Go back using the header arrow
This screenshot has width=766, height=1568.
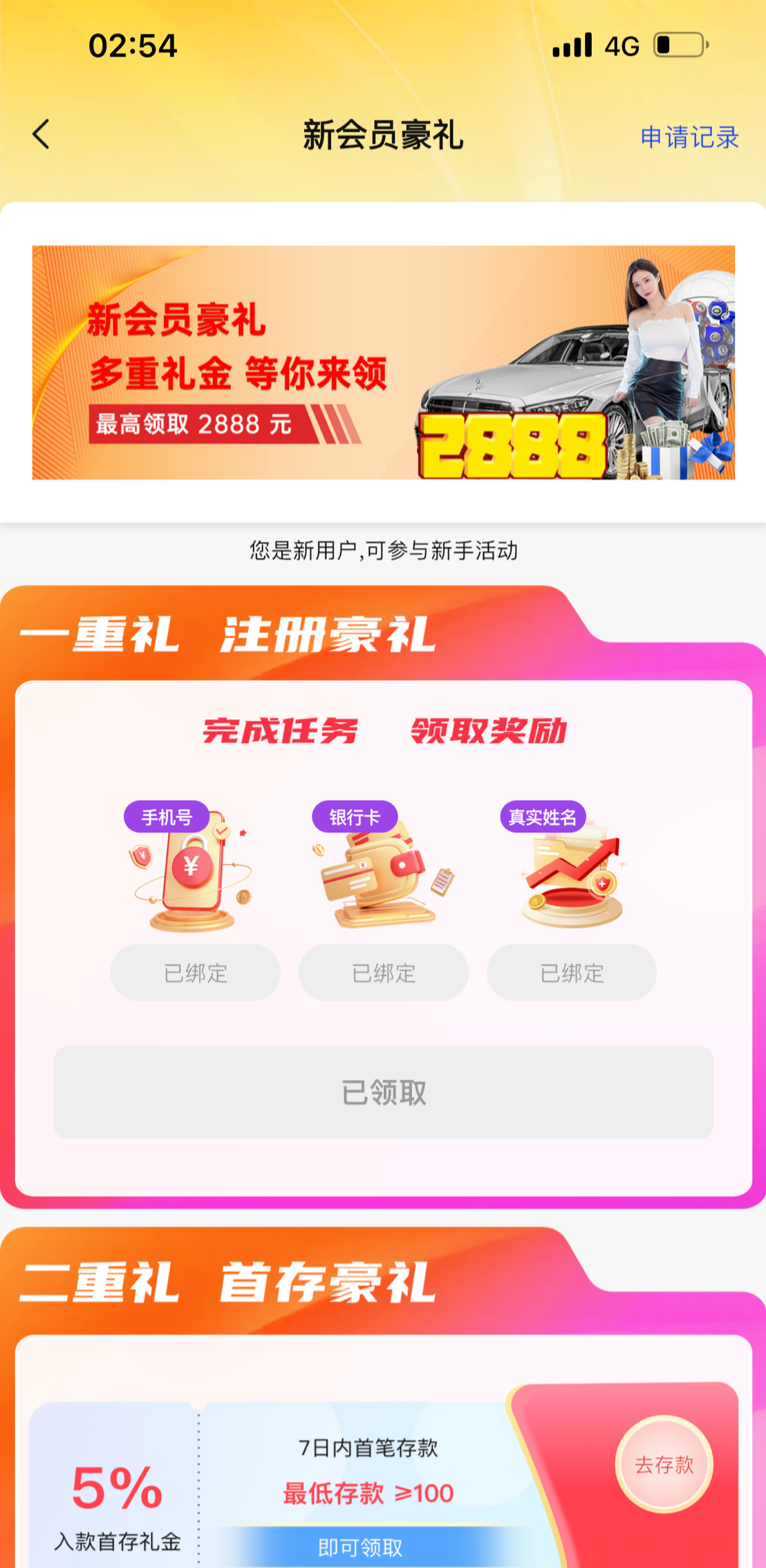click(x=41, y=134)
